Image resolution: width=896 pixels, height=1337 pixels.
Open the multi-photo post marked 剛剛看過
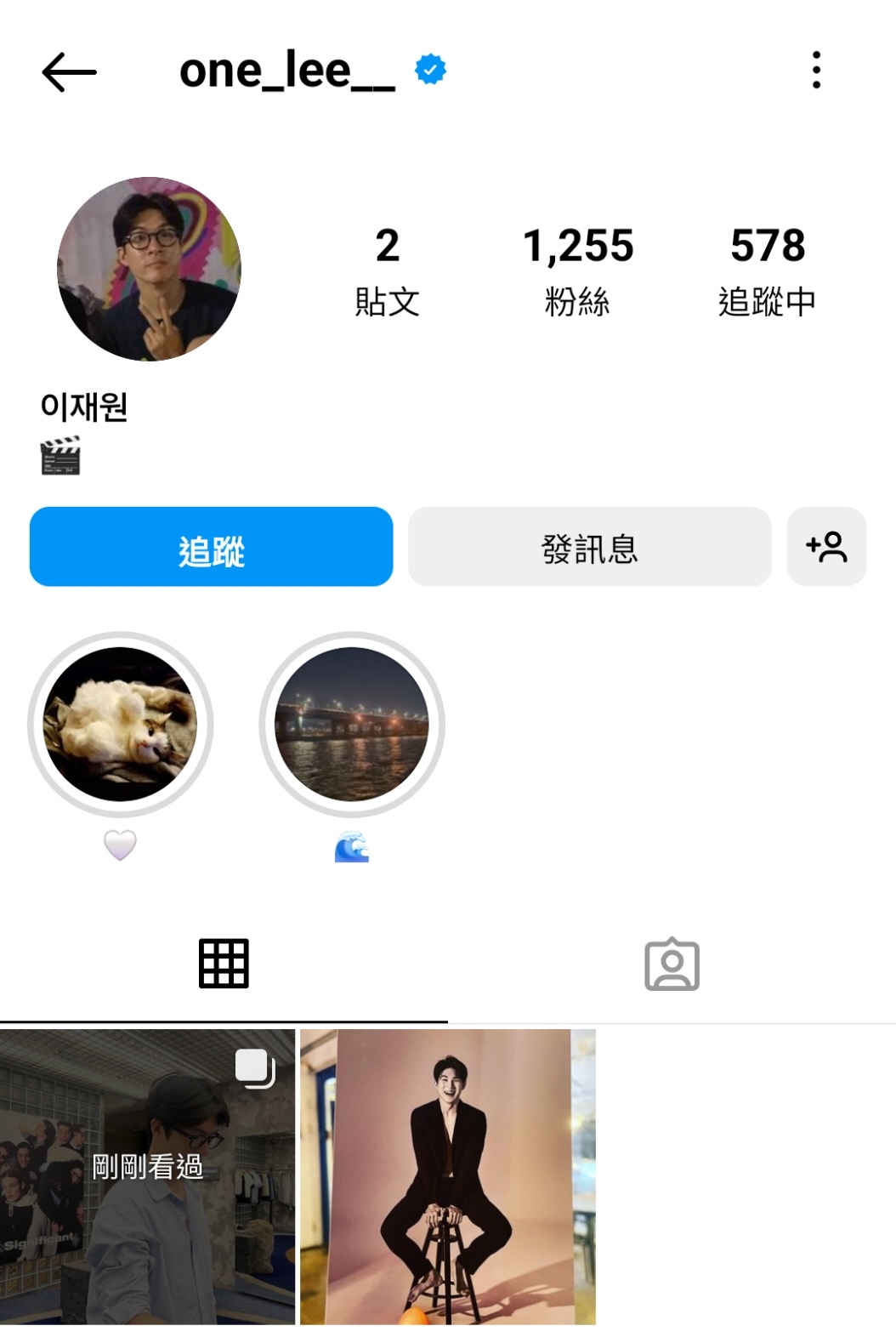point(147,1176)
